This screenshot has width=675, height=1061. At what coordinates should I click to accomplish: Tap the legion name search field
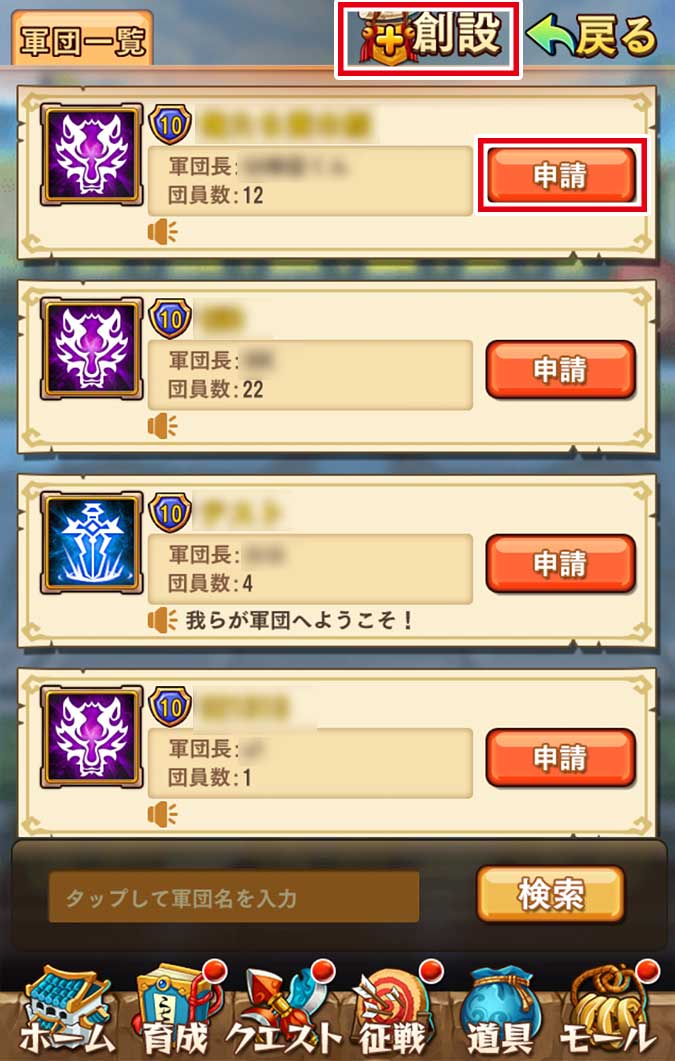pos(233,897)
